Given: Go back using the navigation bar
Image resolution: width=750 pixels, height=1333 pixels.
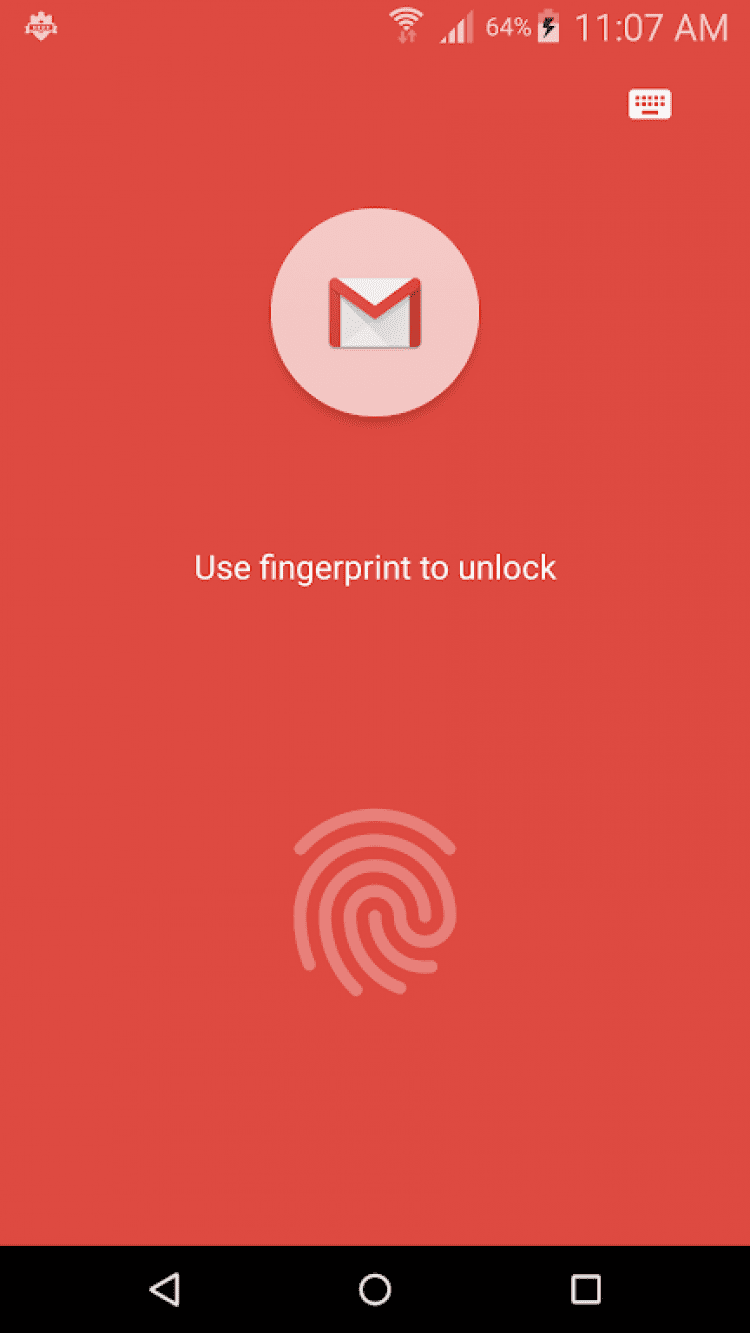Looking at the screenshot, I should point(165,1288).
